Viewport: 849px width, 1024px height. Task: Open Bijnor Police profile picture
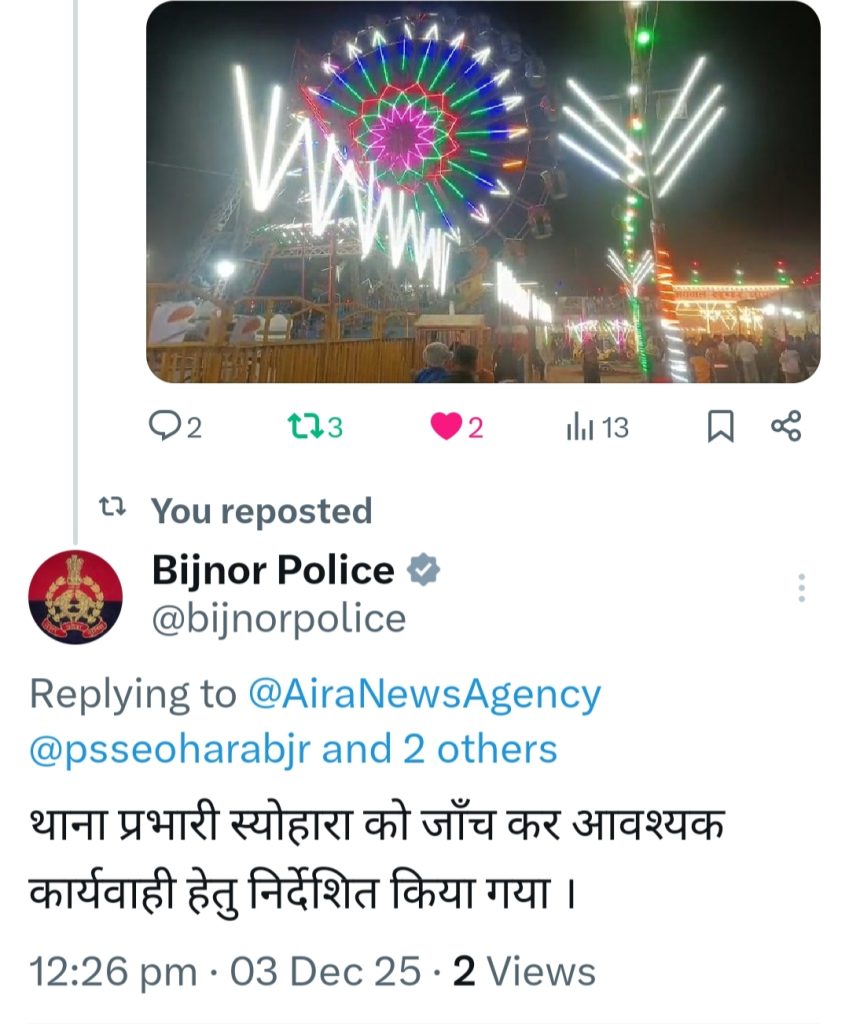pyautogui.click(x=75, y=597)
